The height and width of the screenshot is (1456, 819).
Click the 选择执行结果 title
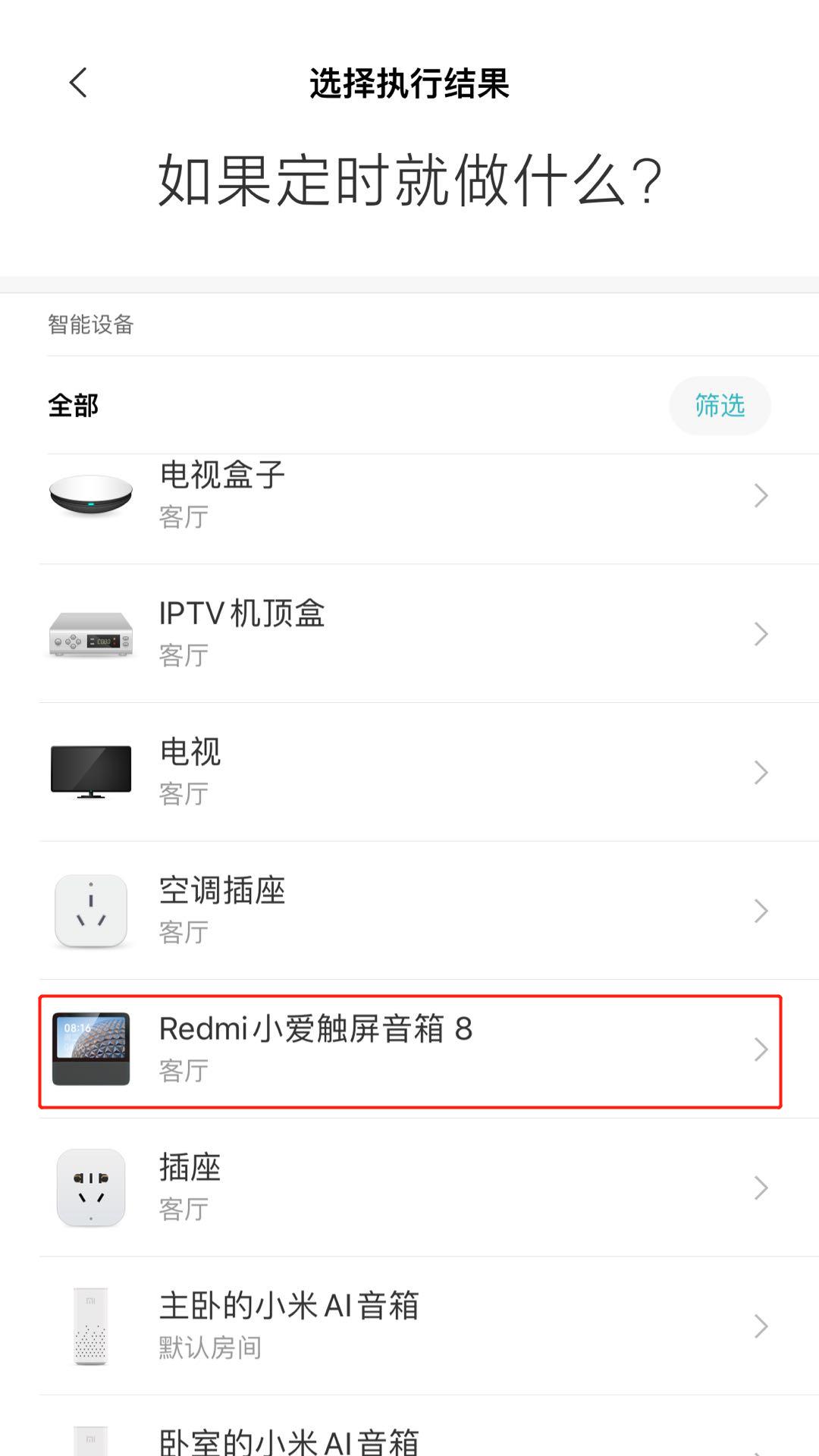click(x=409, y=85)
